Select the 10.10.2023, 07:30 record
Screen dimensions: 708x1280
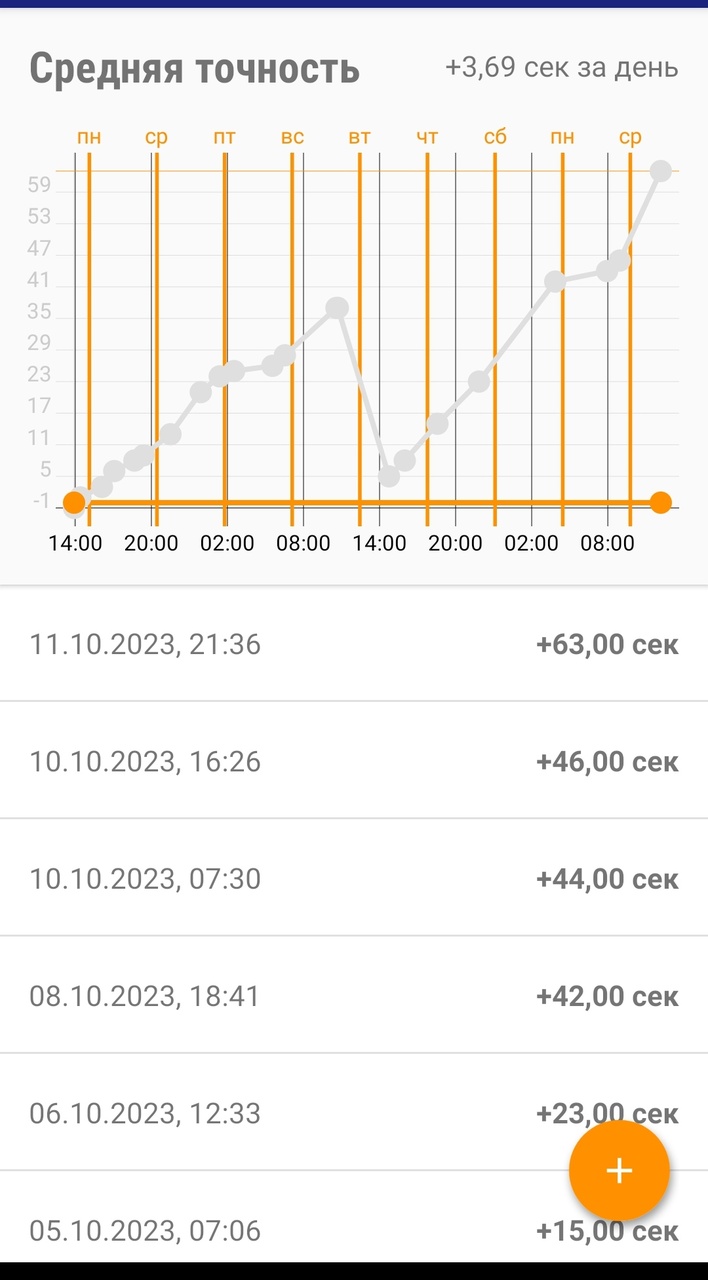pos(300,879)
